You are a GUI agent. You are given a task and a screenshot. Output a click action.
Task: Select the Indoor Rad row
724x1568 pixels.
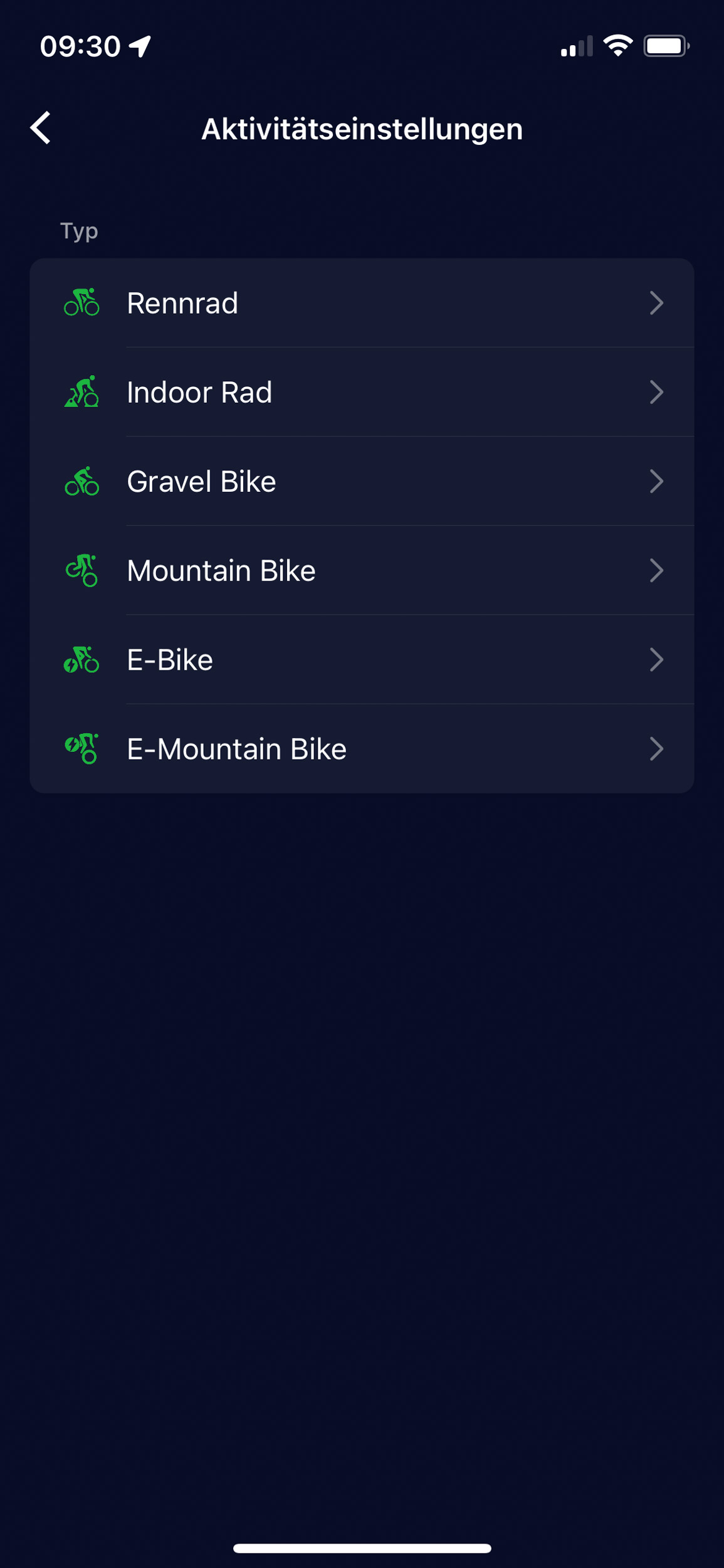(362, 392)
